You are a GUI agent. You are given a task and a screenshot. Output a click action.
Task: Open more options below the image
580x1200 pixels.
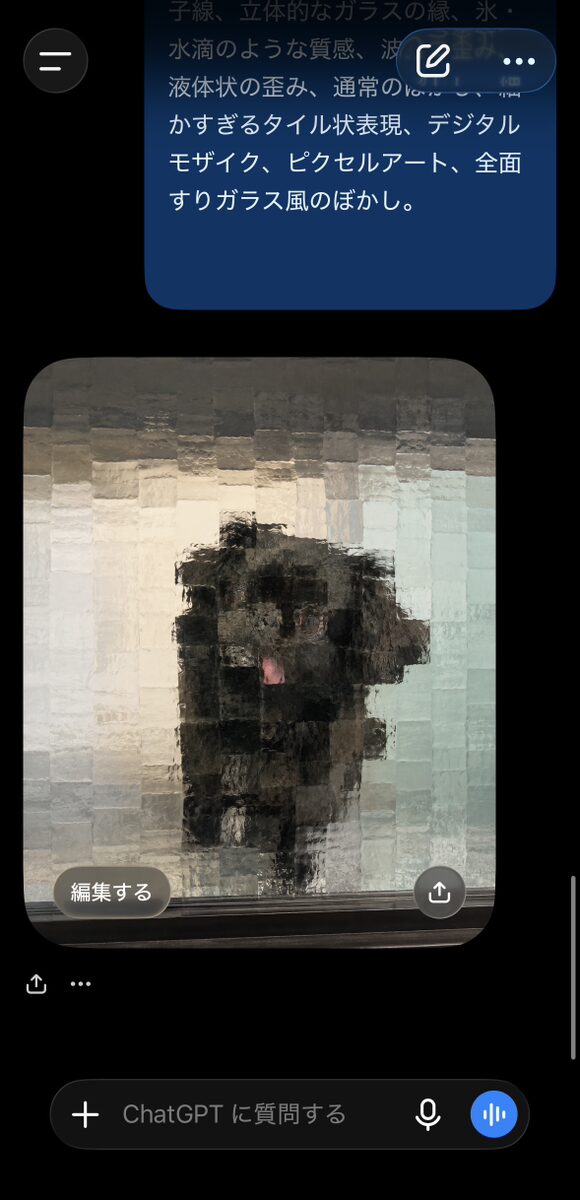point(81,984)
